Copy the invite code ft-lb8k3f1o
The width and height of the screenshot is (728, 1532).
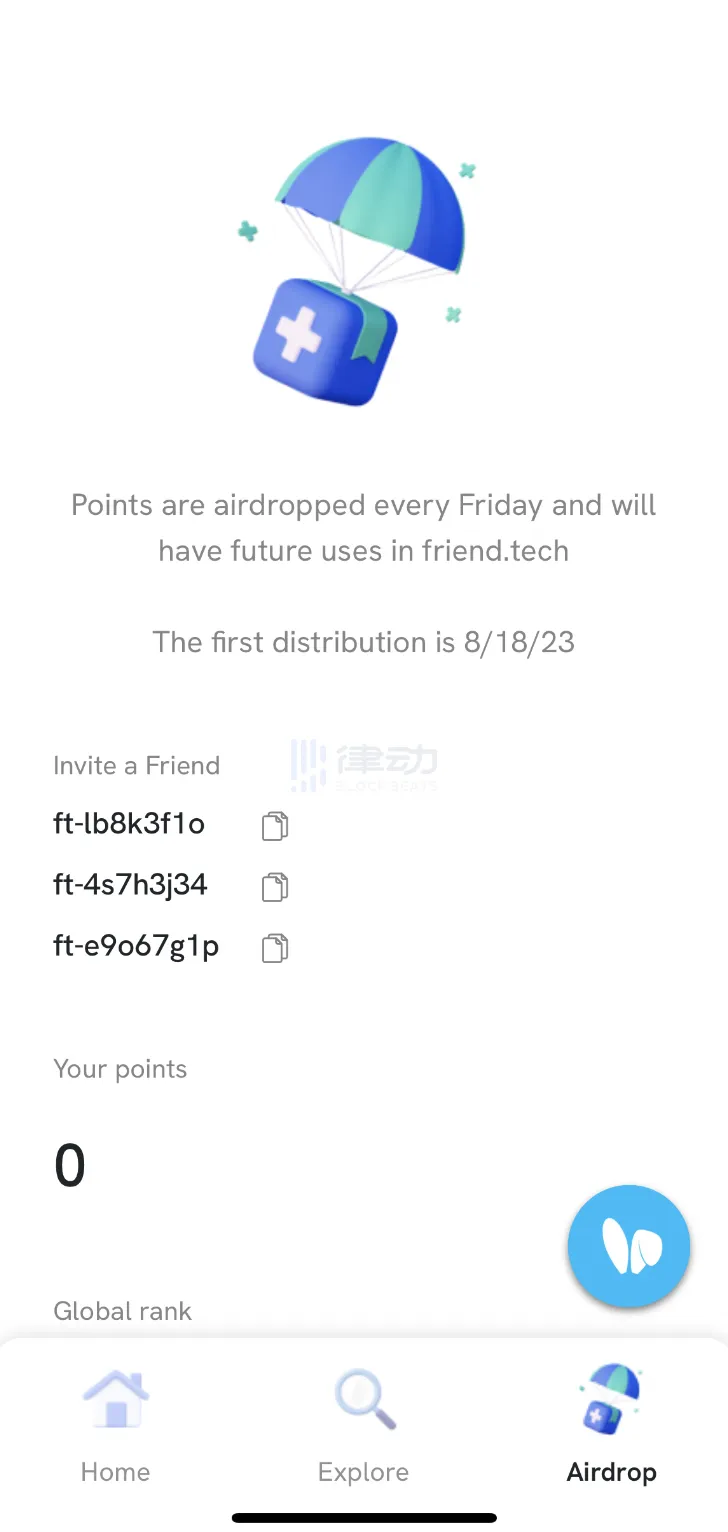(x=273, y=825)
